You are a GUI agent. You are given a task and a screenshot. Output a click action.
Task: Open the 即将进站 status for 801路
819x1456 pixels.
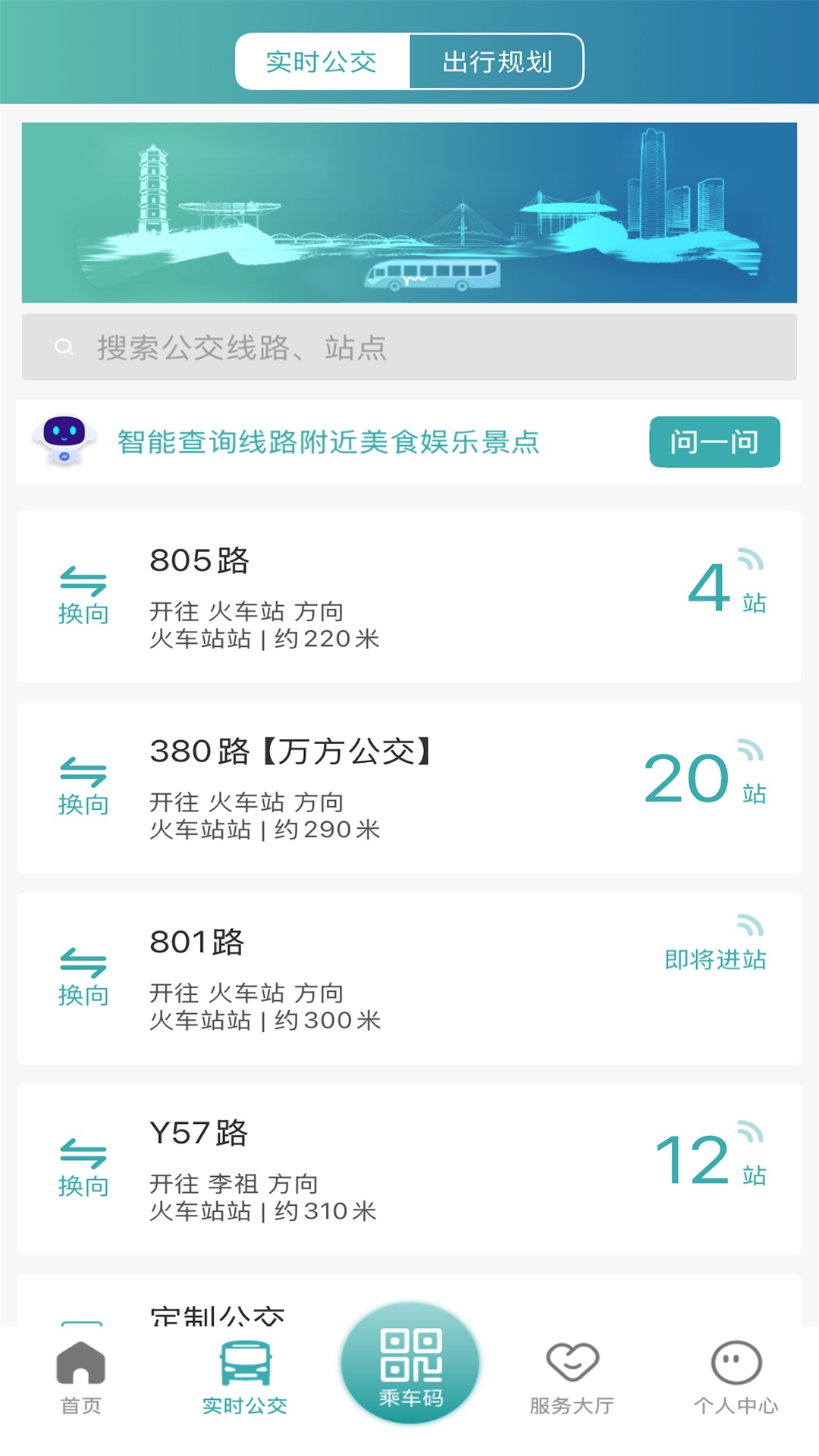714,959
